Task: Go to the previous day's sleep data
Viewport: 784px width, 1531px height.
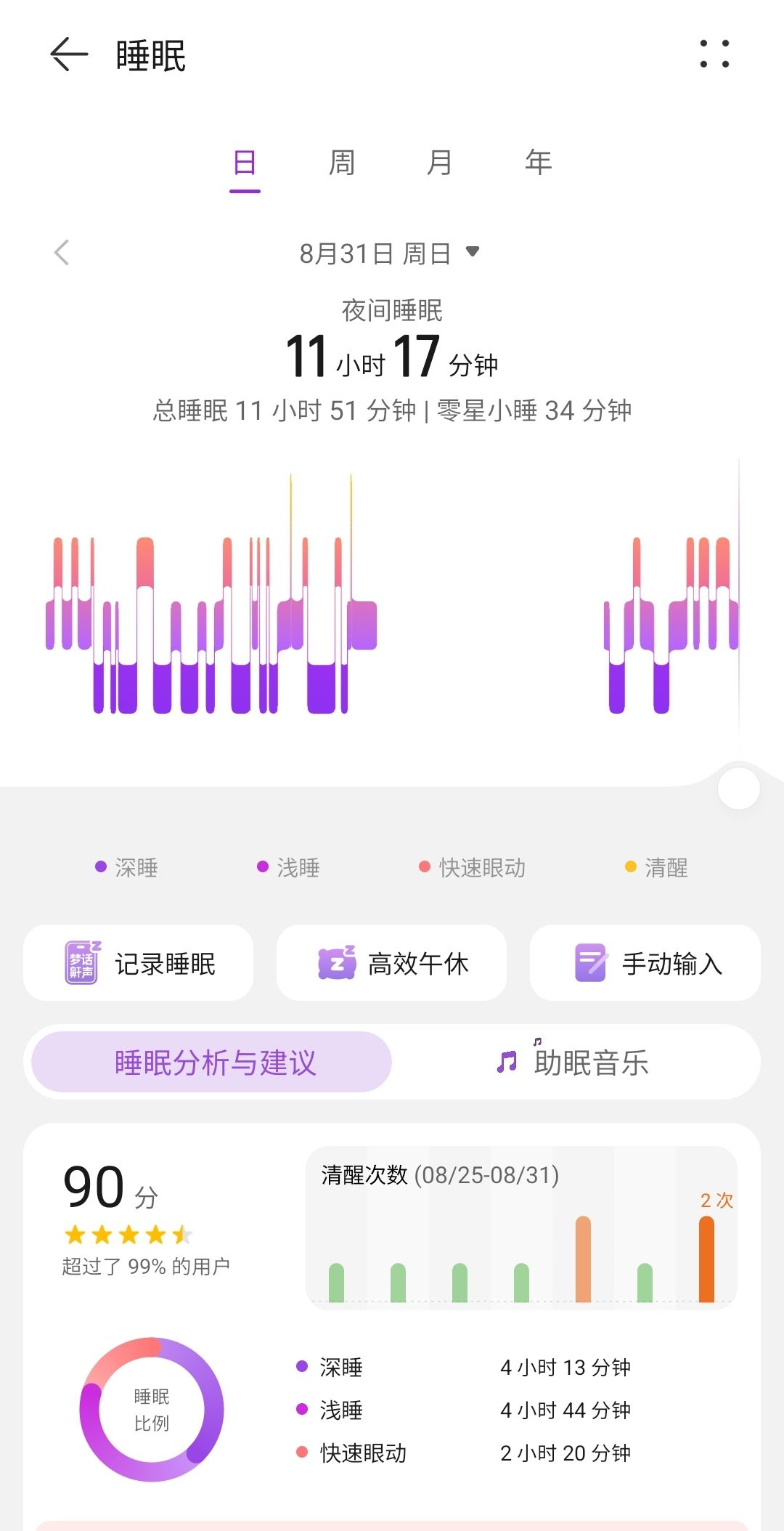Action: pos(62,253)
